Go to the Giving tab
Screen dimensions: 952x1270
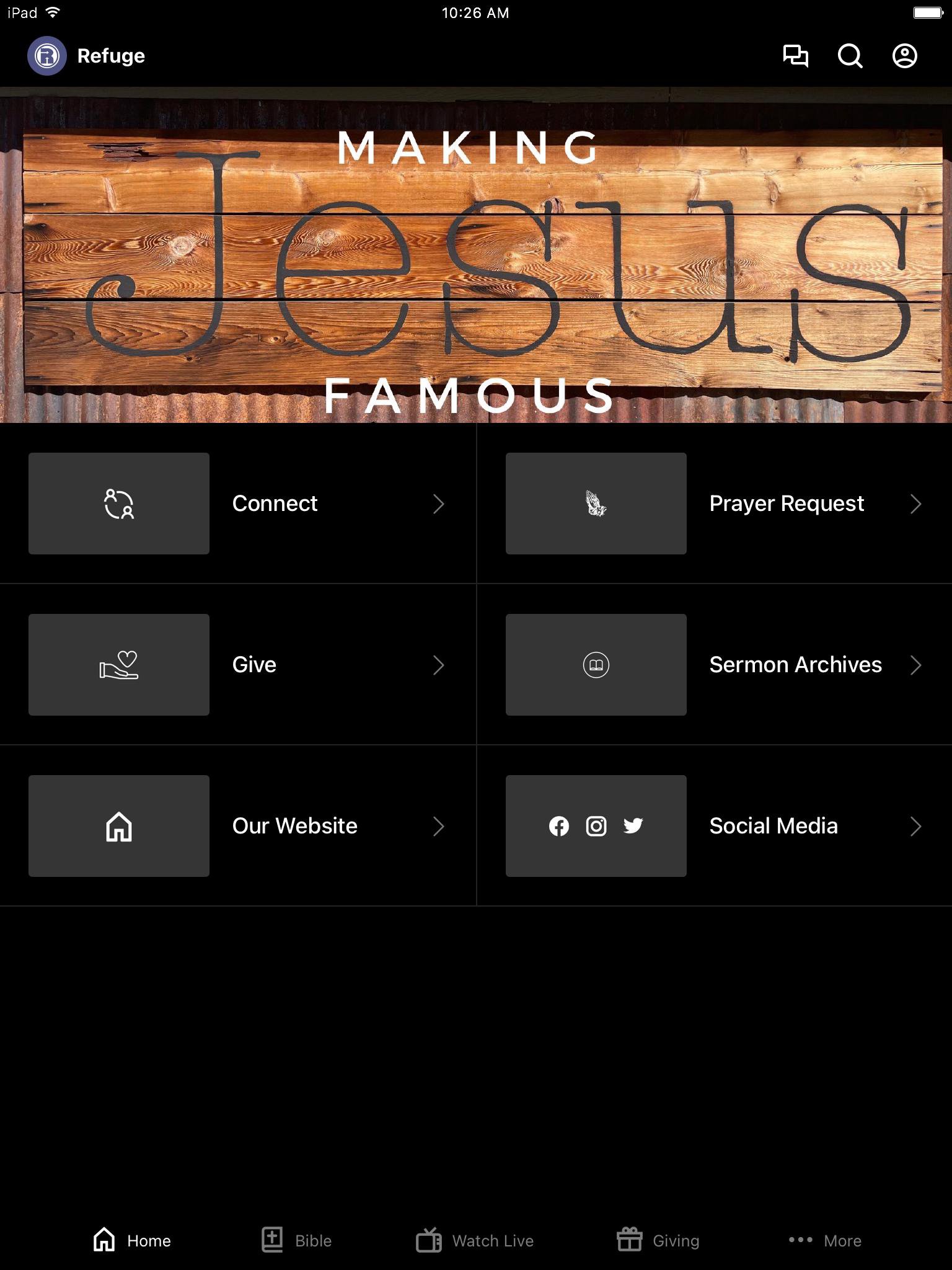coord(658,1240)
